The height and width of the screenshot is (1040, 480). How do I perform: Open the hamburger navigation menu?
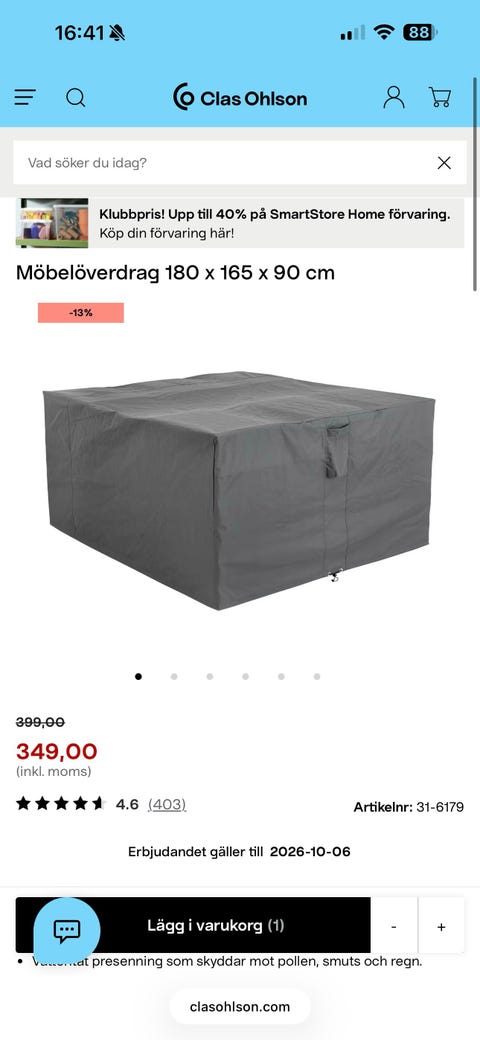[x=25, y=98]
